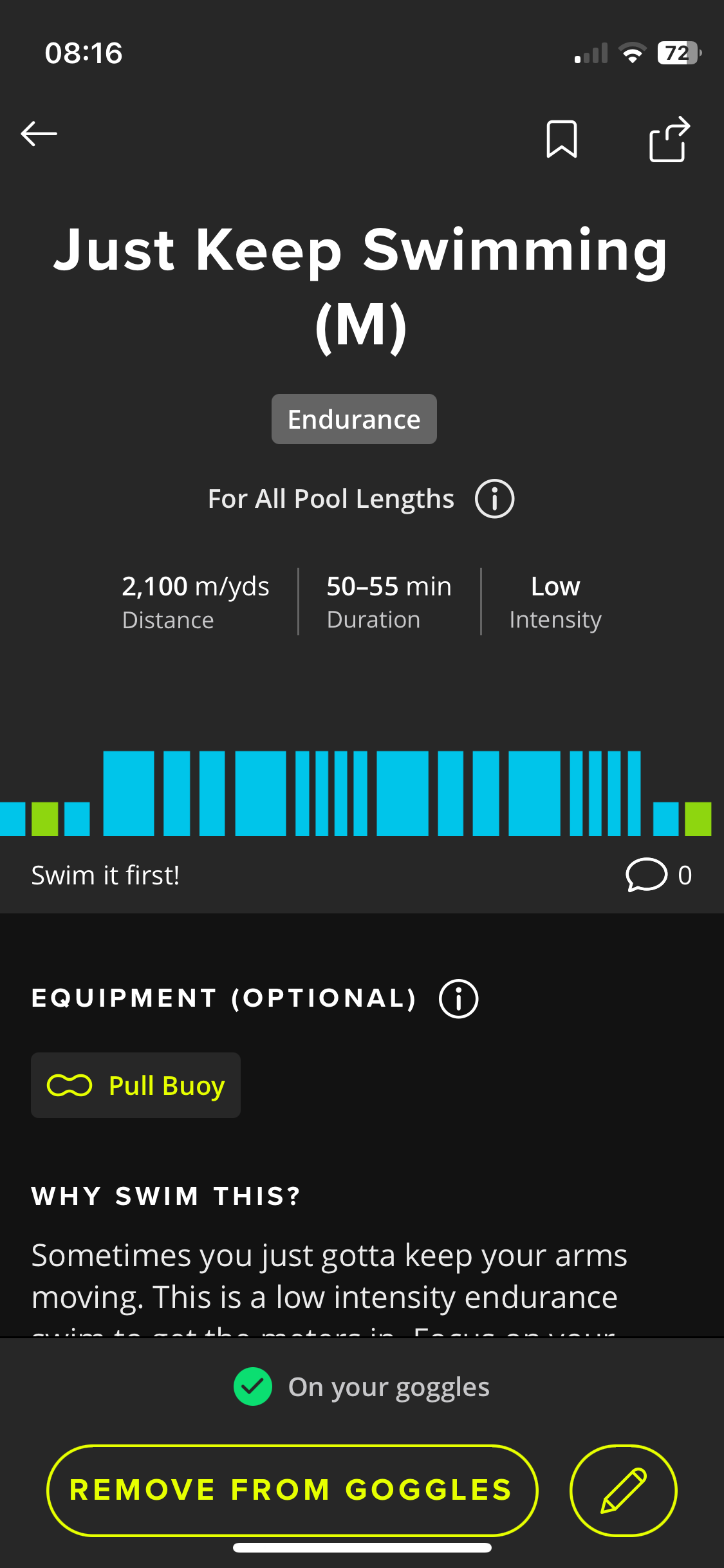Bookmark this workout
The height and width of the screenshot is (1568, 724).
point(561,138)
